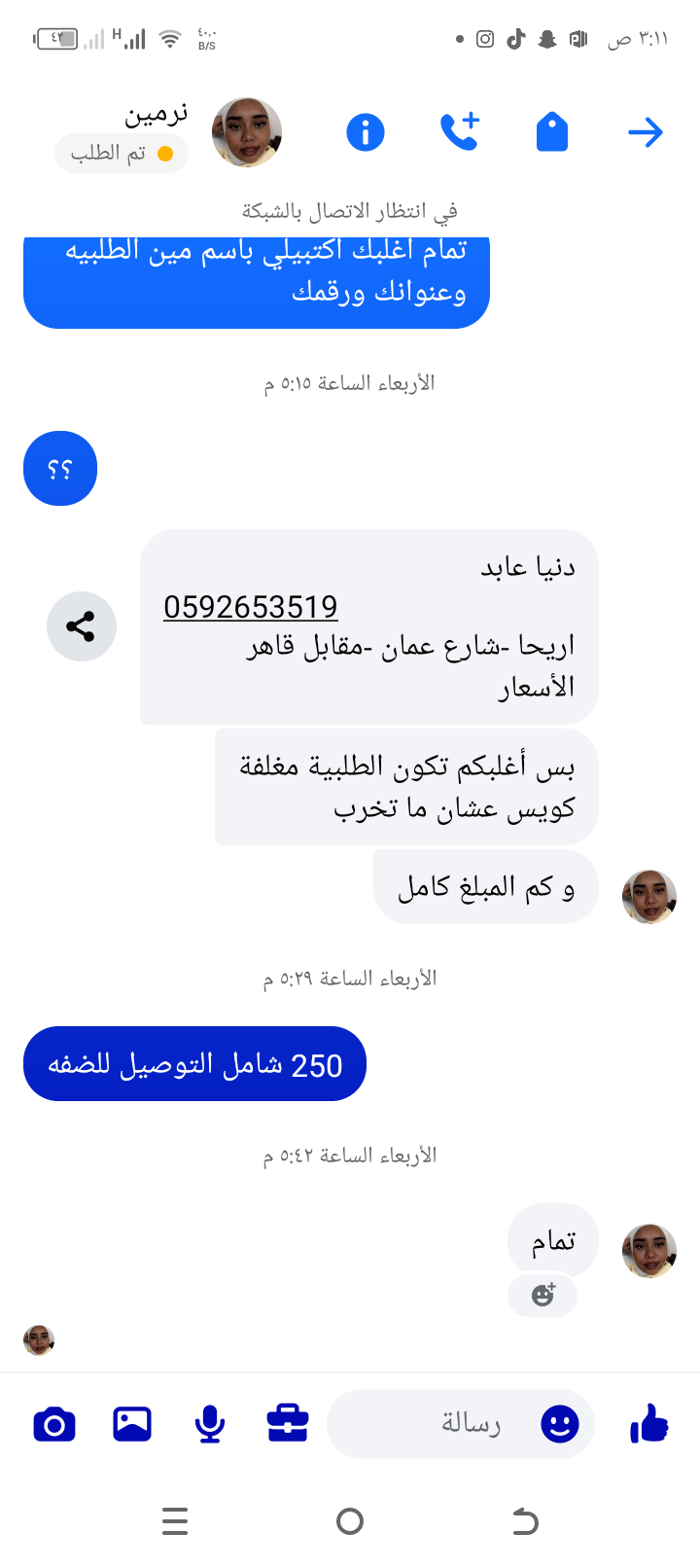
Task: Tap the phone number 0592653519
Action: click(x=251, y=607)
